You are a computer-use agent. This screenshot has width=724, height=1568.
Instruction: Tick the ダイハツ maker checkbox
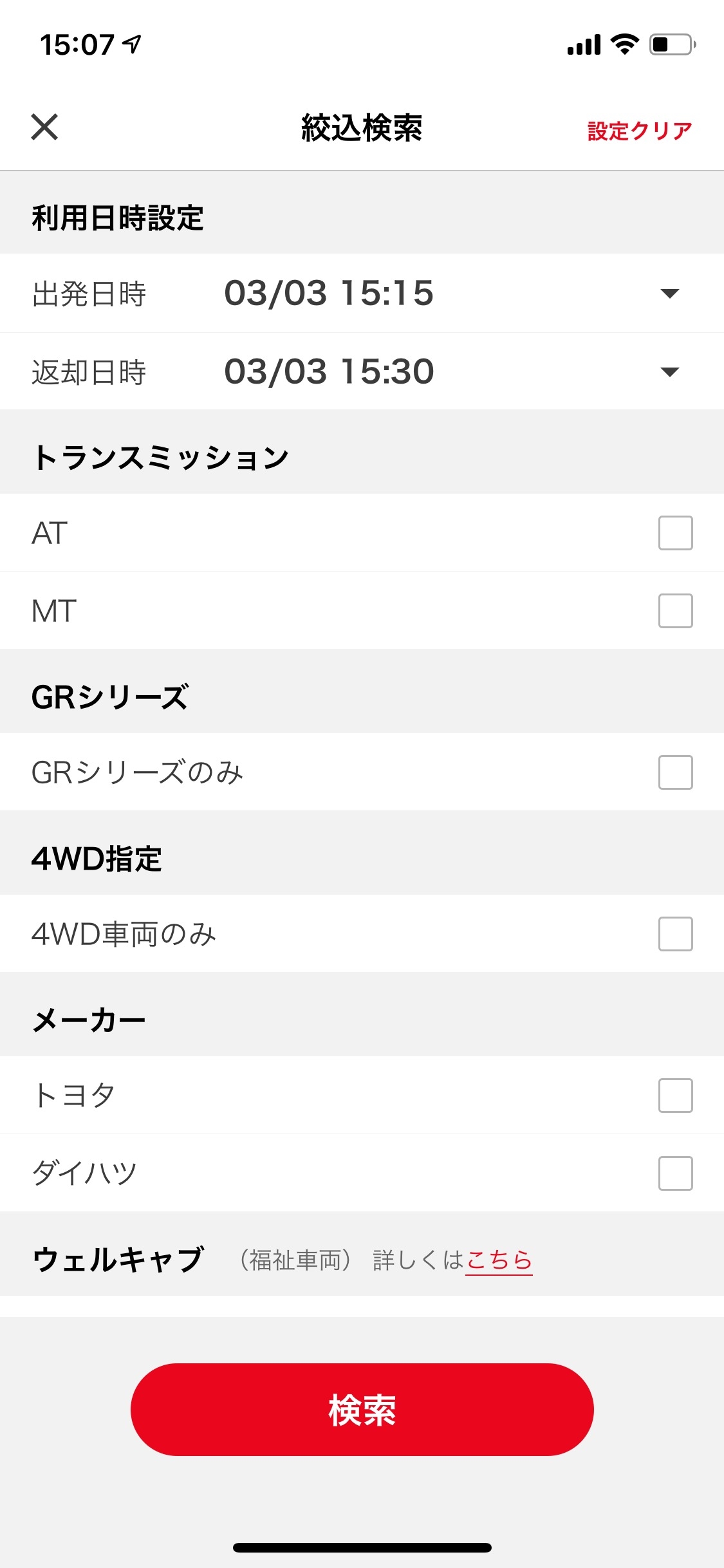tap(675, 1173)
